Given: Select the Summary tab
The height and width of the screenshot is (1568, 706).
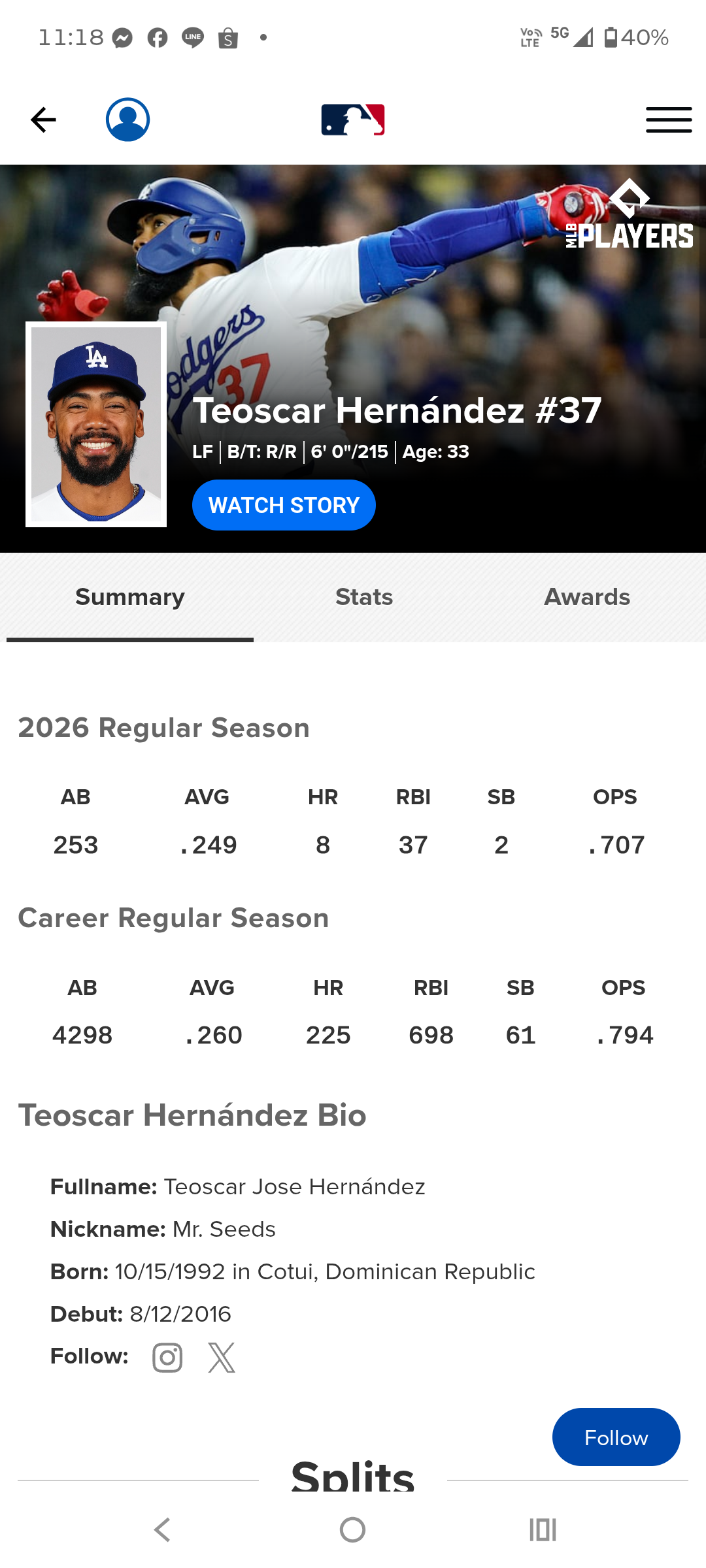Looking at the screenshot, I should (x=130, y=597).
